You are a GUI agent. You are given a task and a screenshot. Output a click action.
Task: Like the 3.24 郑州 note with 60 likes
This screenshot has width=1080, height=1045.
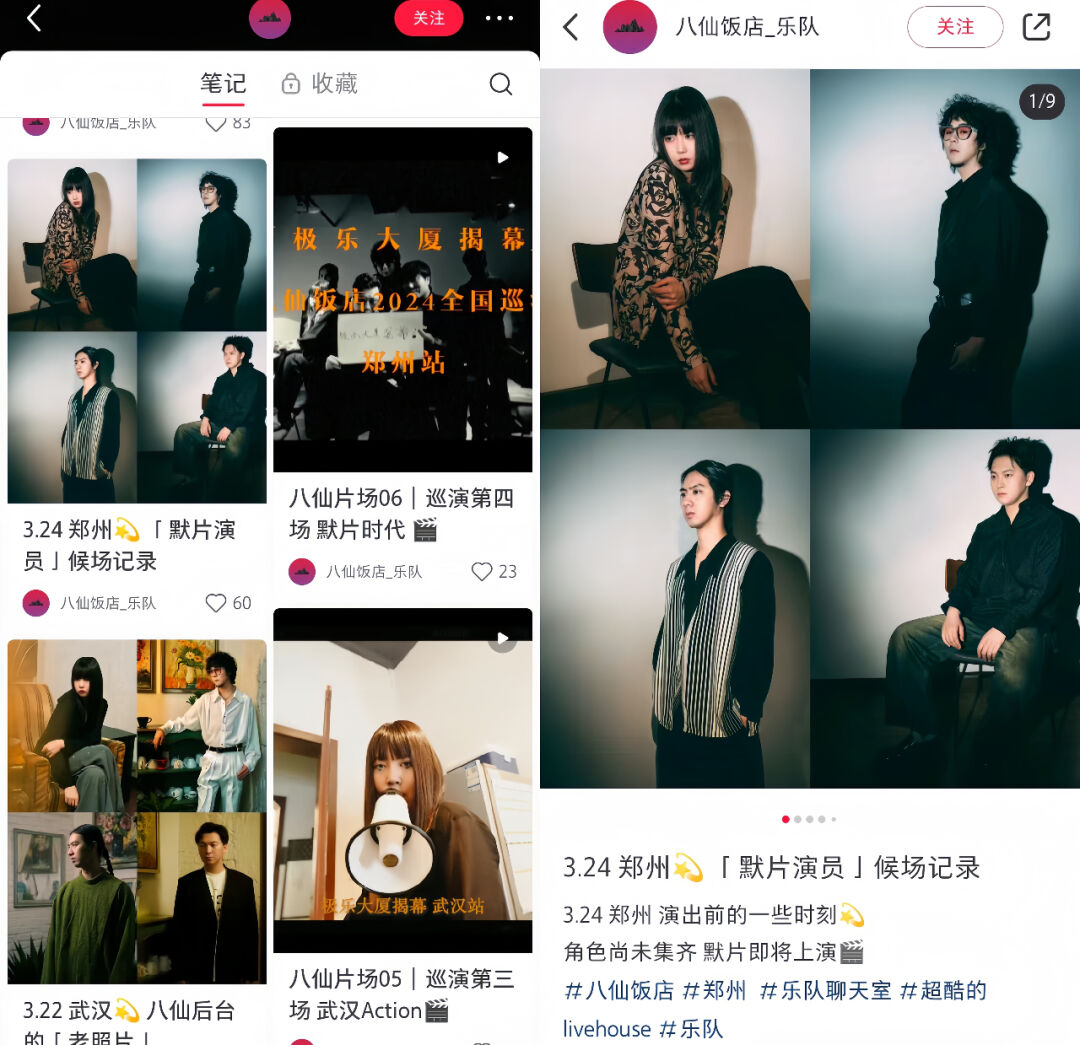tap(216, 603)
